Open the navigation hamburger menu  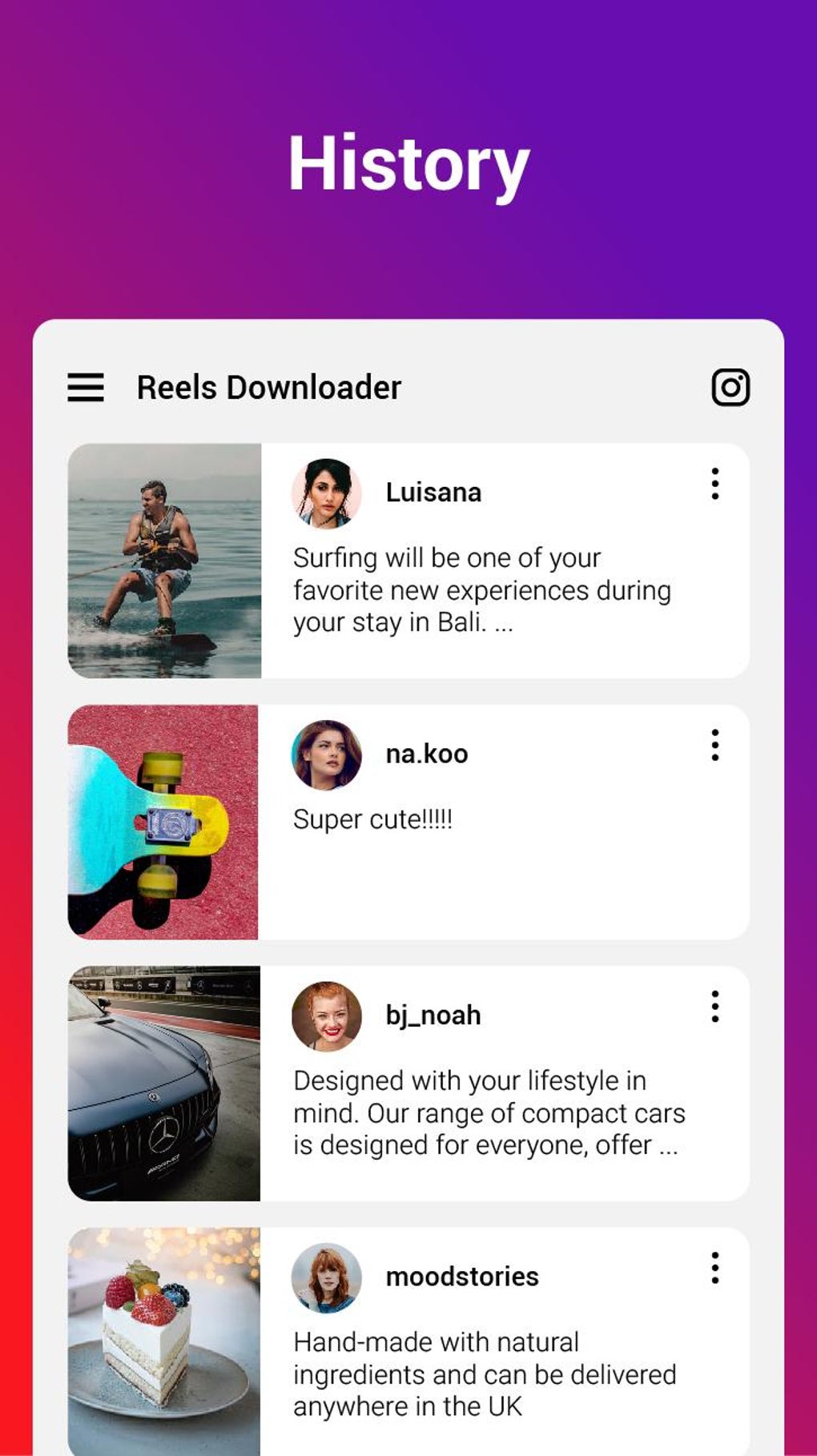(86, 388)
